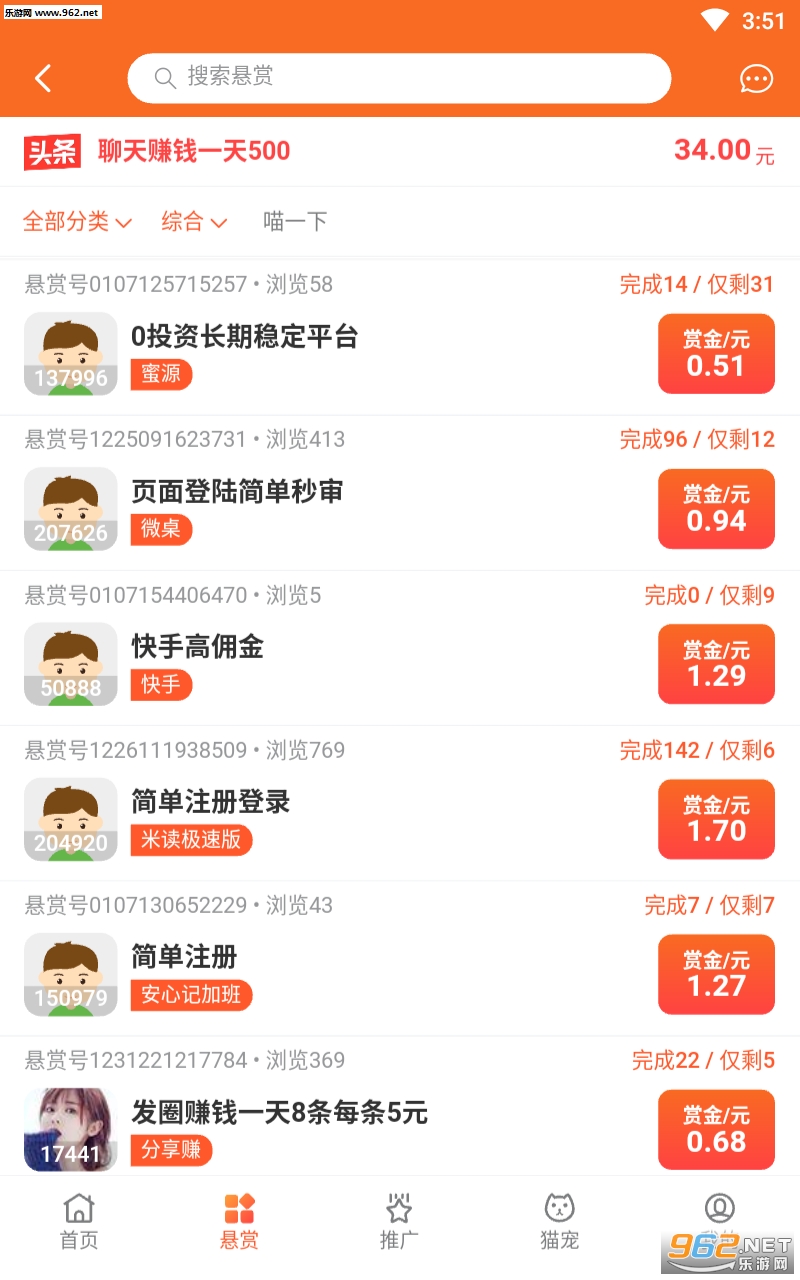Open the 快手高佣金 bounty task

[198, 647]
